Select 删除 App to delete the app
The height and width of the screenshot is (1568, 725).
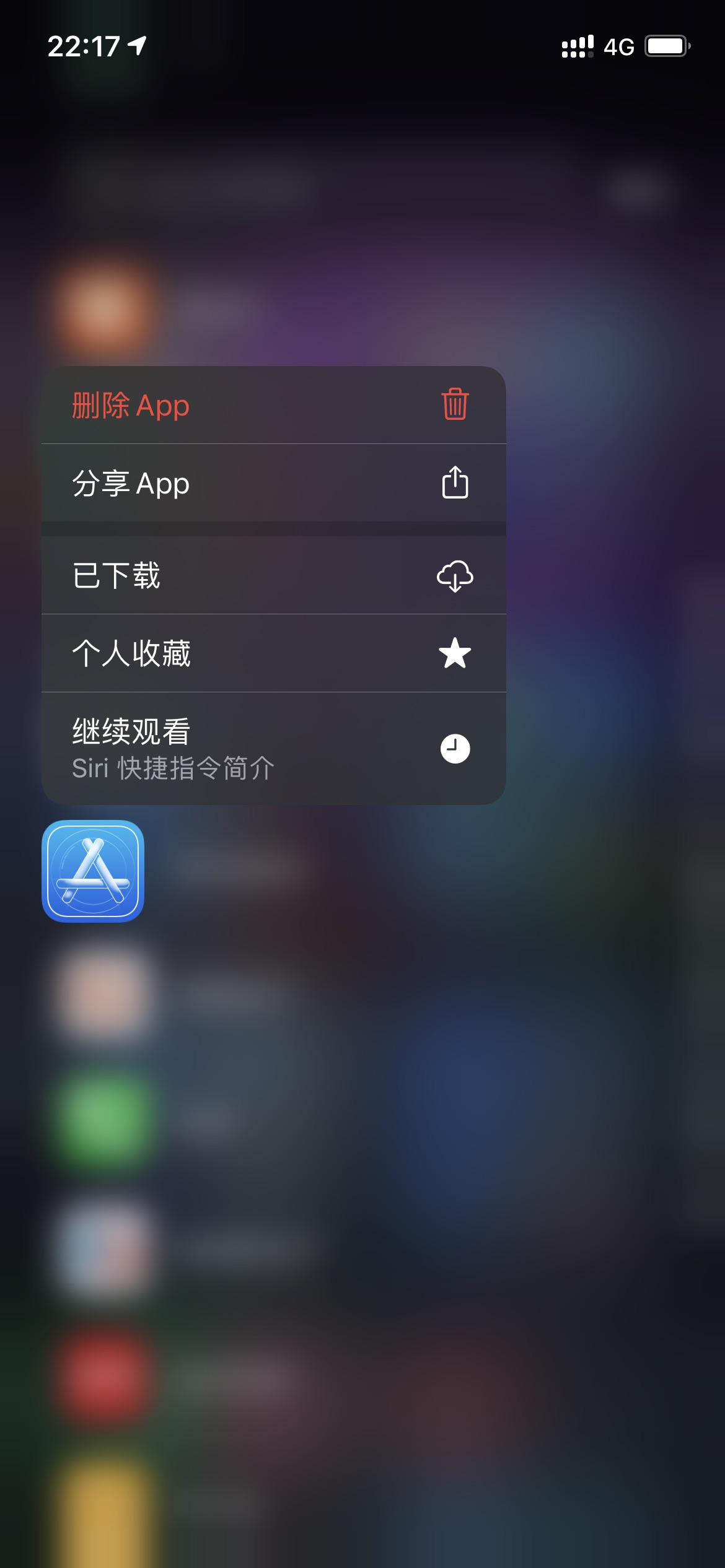[273, 406]
